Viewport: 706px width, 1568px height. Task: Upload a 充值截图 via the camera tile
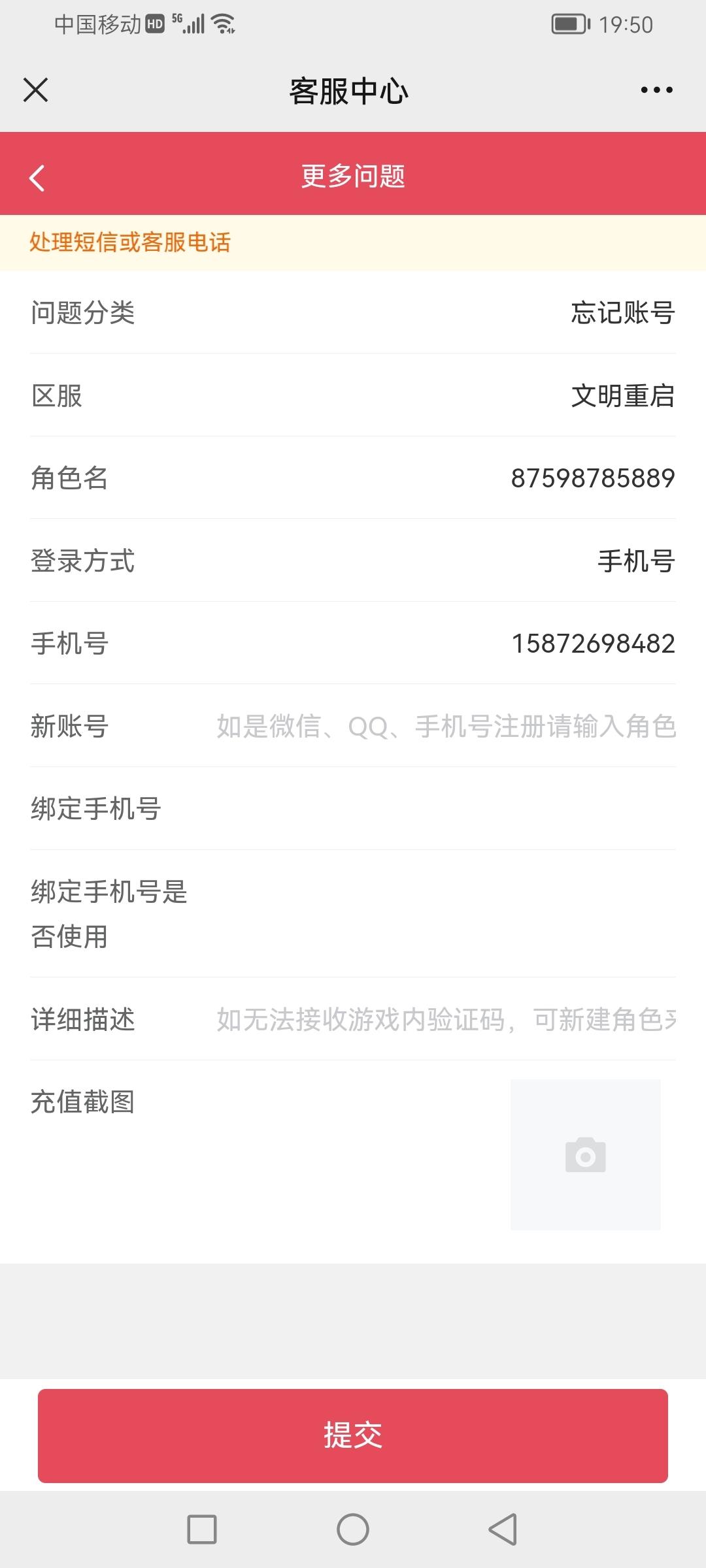click(585, 1154)
